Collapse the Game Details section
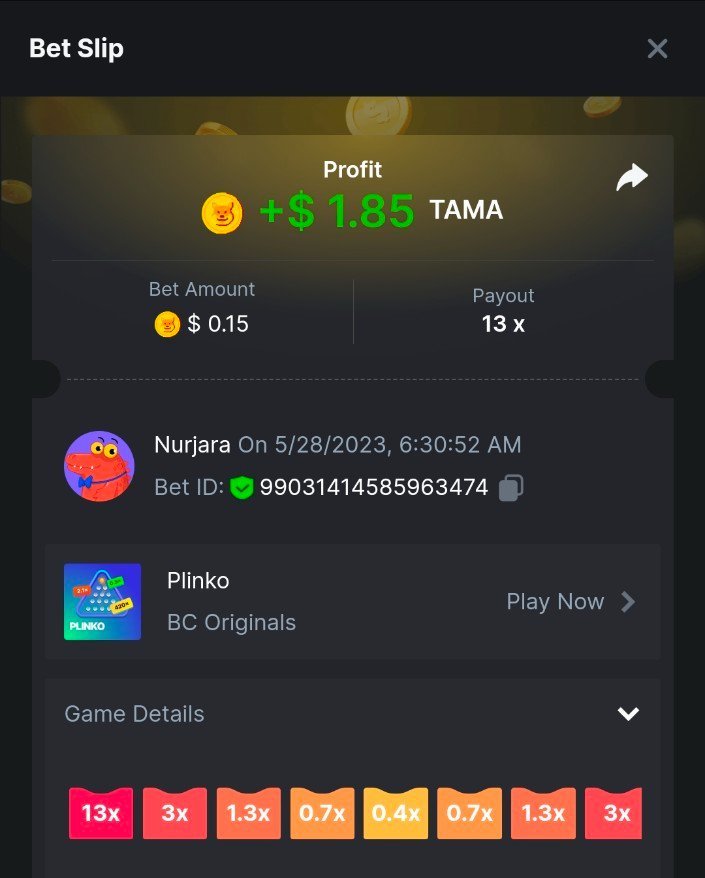 point(628,714)
